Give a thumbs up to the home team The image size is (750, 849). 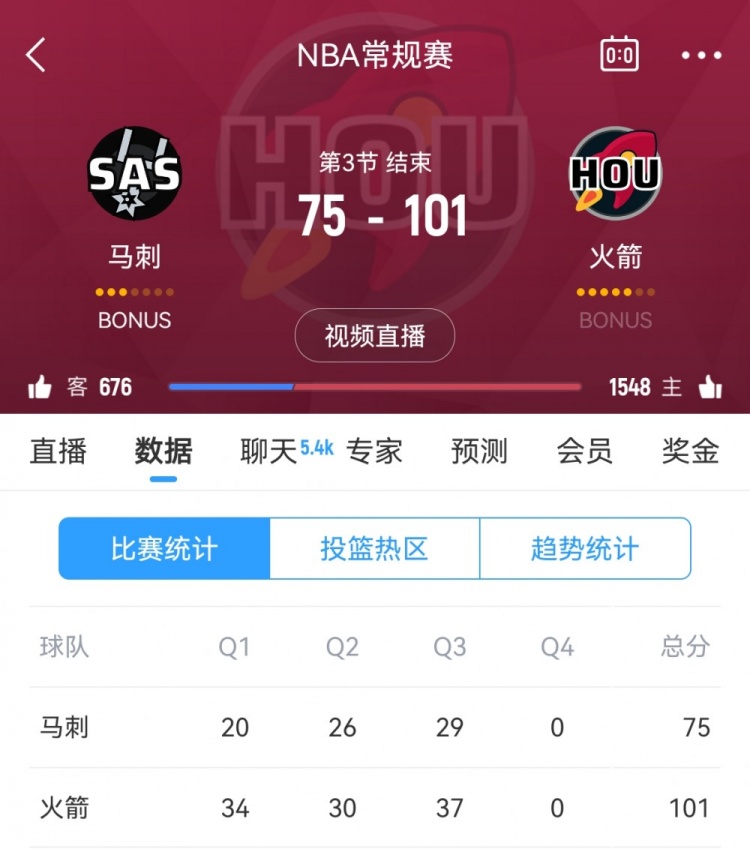tap(710, 387)
